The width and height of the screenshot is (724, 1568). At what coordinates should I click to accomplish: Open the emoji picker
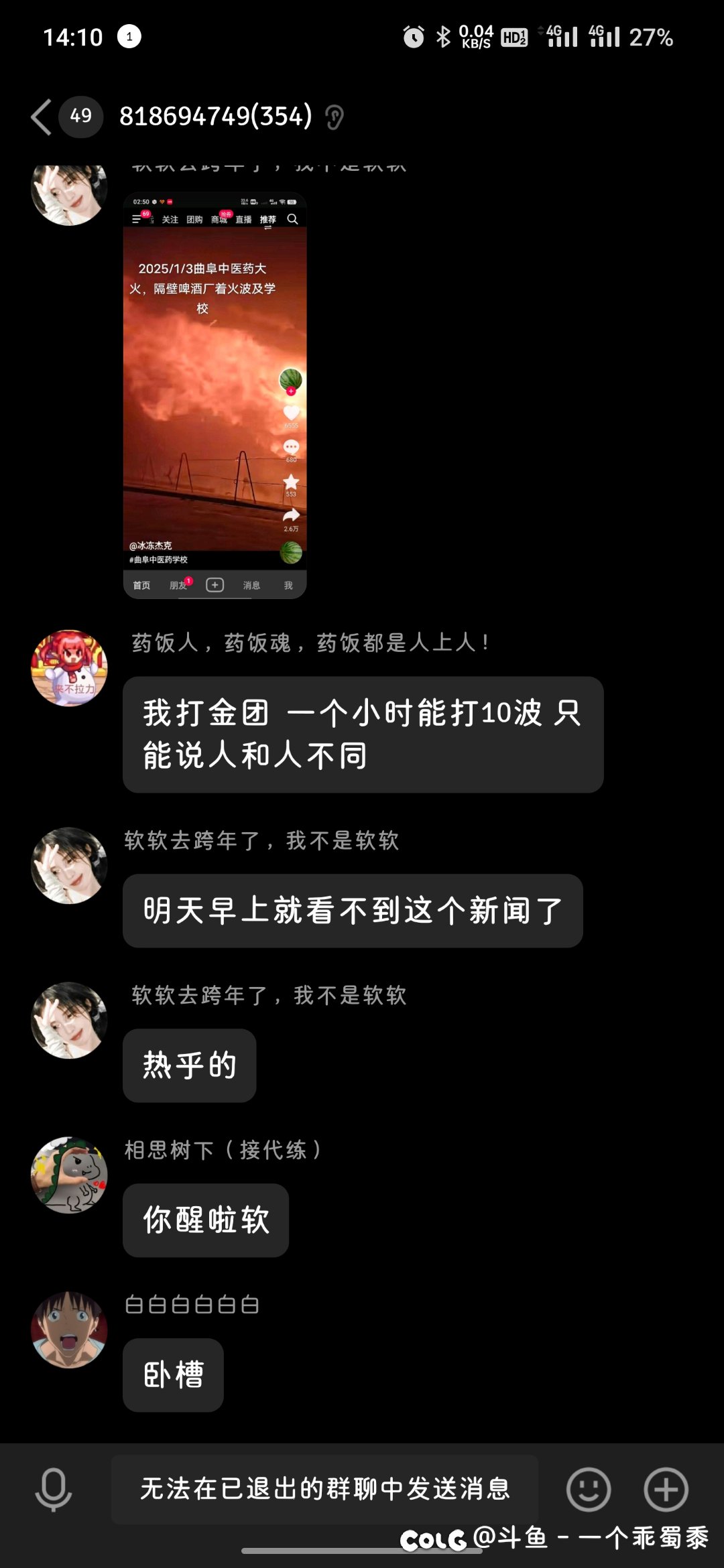[589, 1490]
